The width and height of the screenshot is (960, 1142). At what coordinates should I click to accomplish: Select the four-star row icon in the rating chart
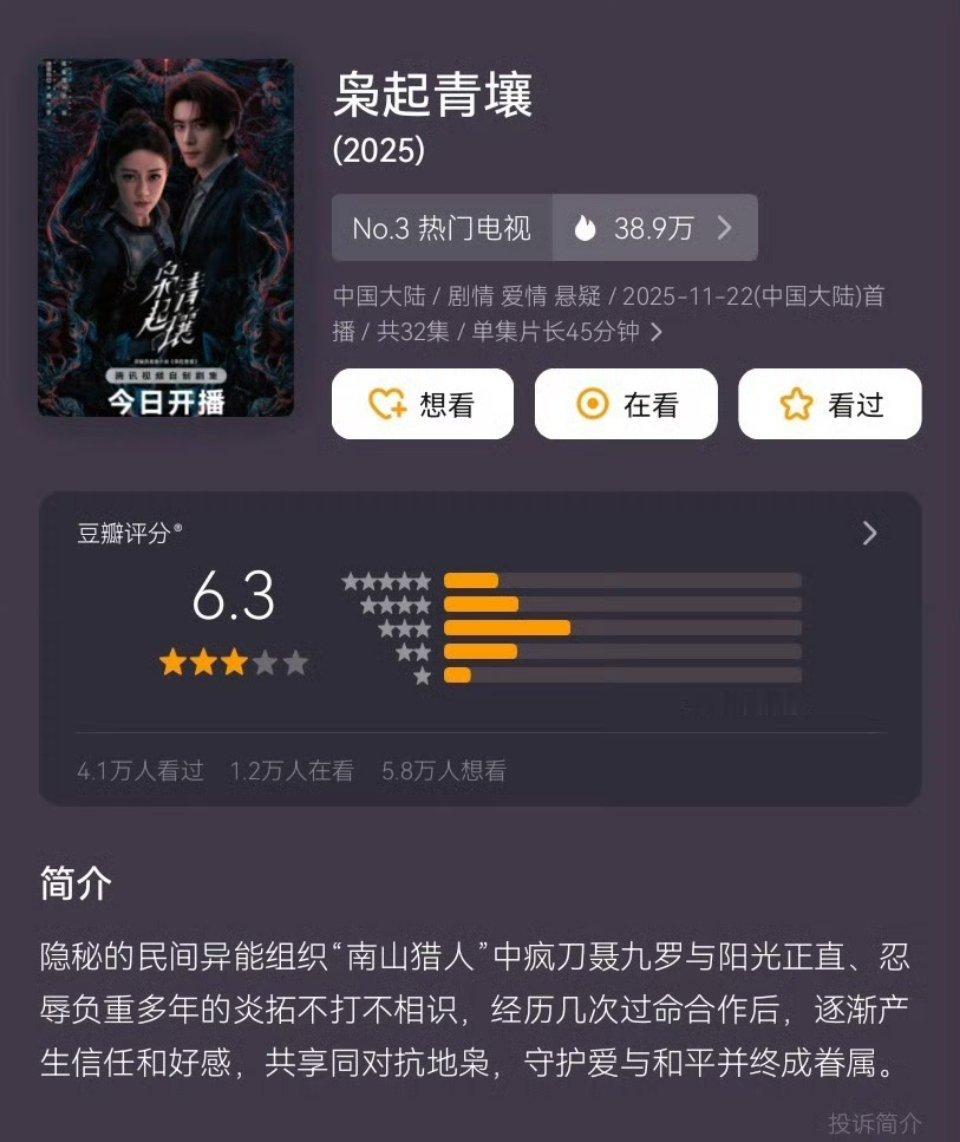point(394,604)
